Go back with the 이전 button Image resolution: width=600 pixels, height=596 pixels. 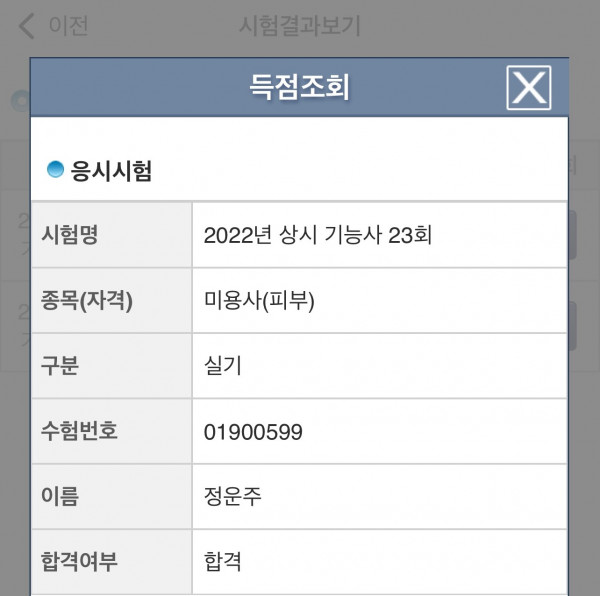[55, 26]
